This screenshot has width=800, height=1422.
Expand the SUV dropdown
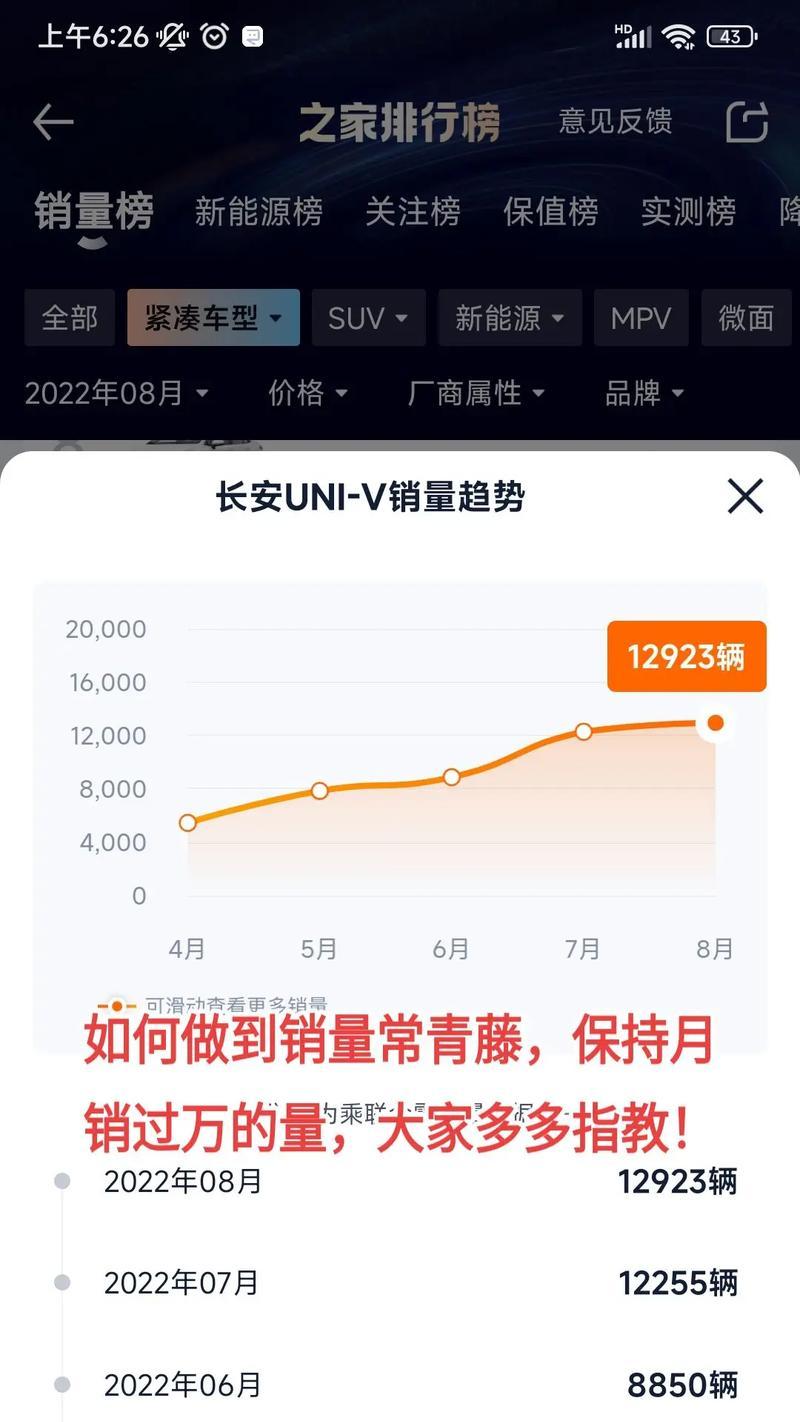click(x=368, y=318)
